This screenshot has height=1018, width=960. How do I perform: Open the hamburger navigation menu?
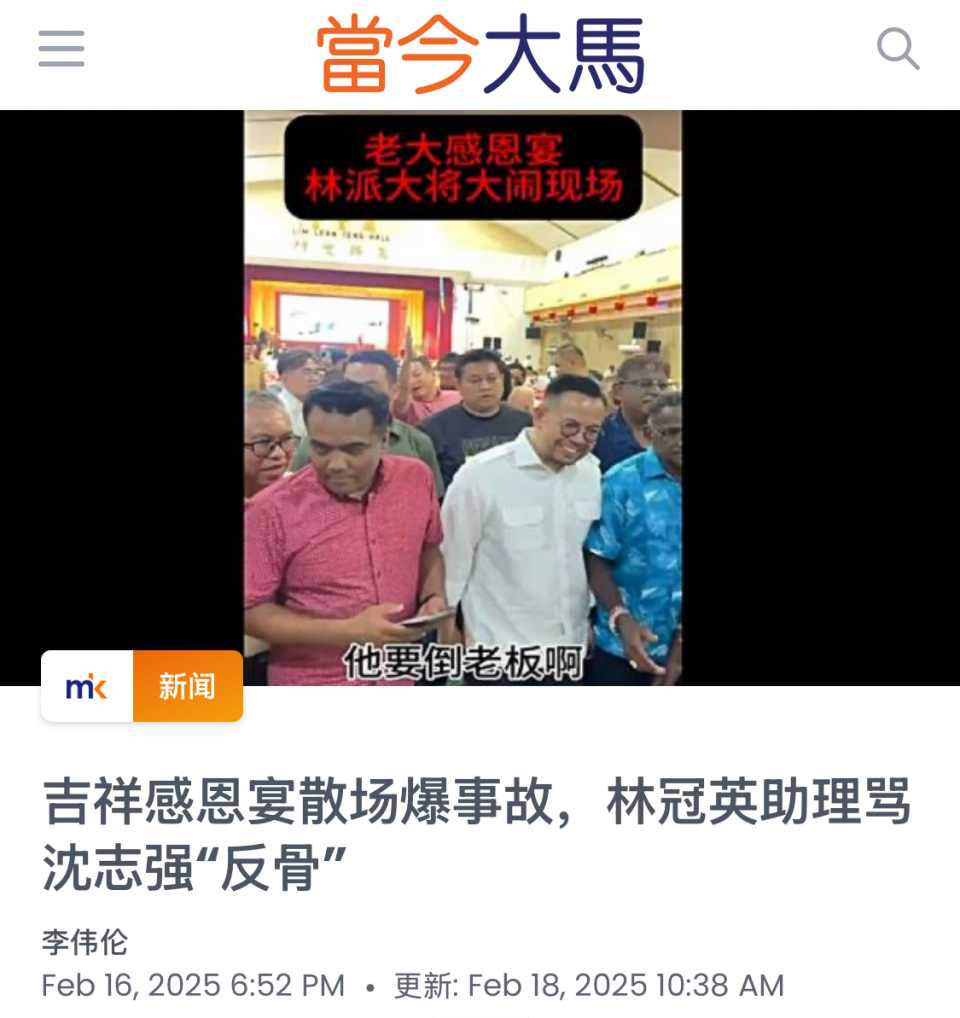tap(62, 49)
